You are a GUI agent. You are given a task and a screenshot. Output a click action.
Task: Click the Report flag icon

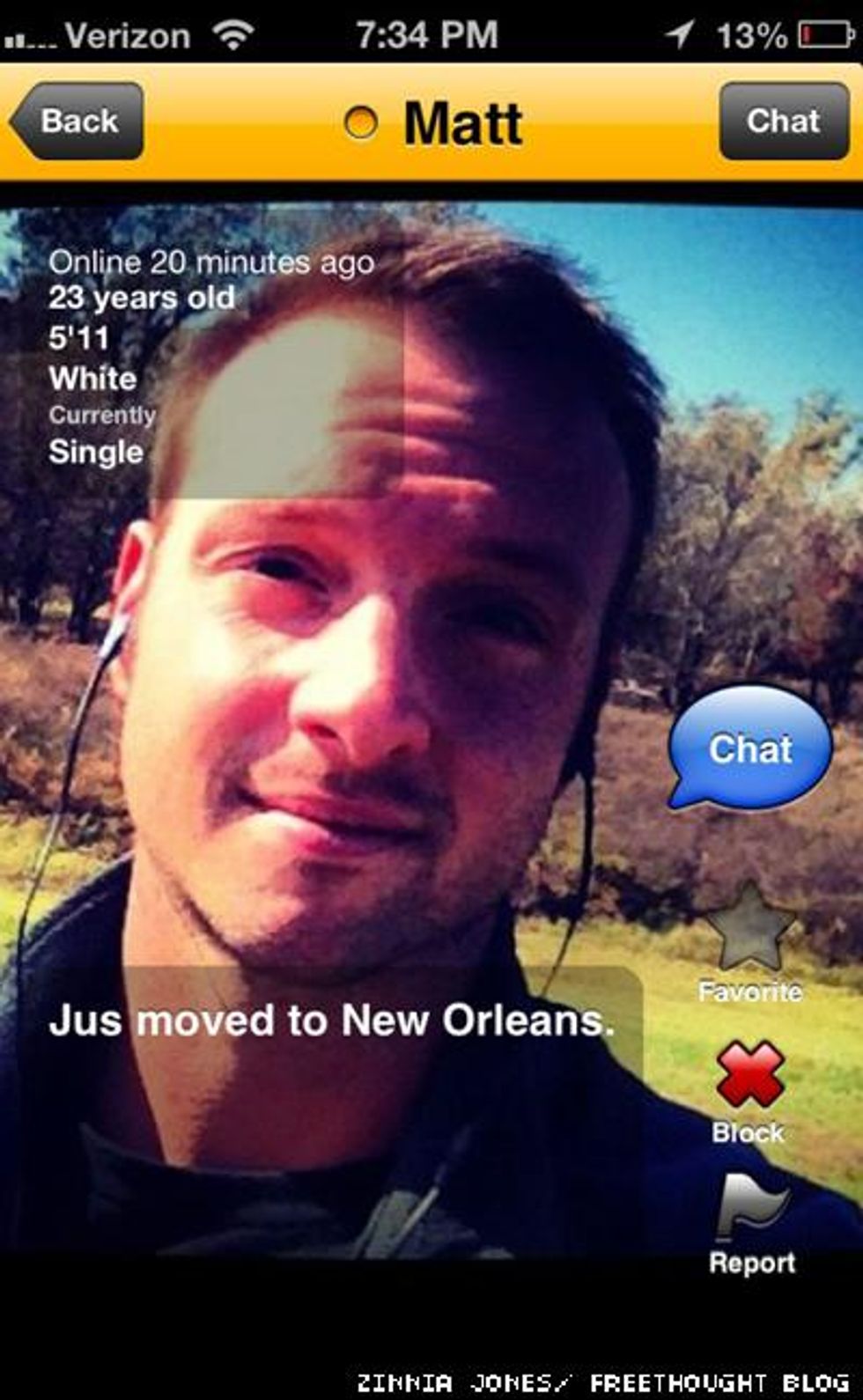tap(750, 1202)
